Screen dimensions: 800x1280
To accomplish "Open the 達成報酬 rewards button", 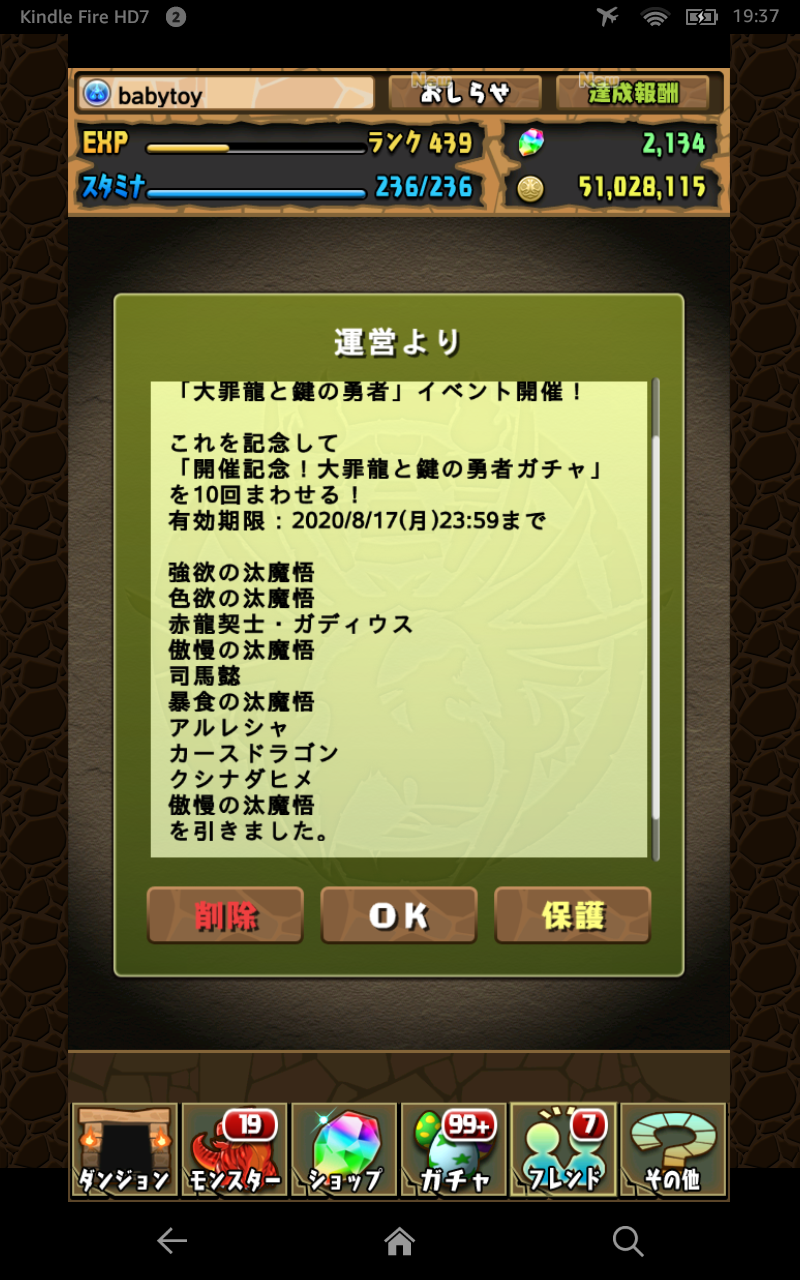I will click(x=632, y=93).
